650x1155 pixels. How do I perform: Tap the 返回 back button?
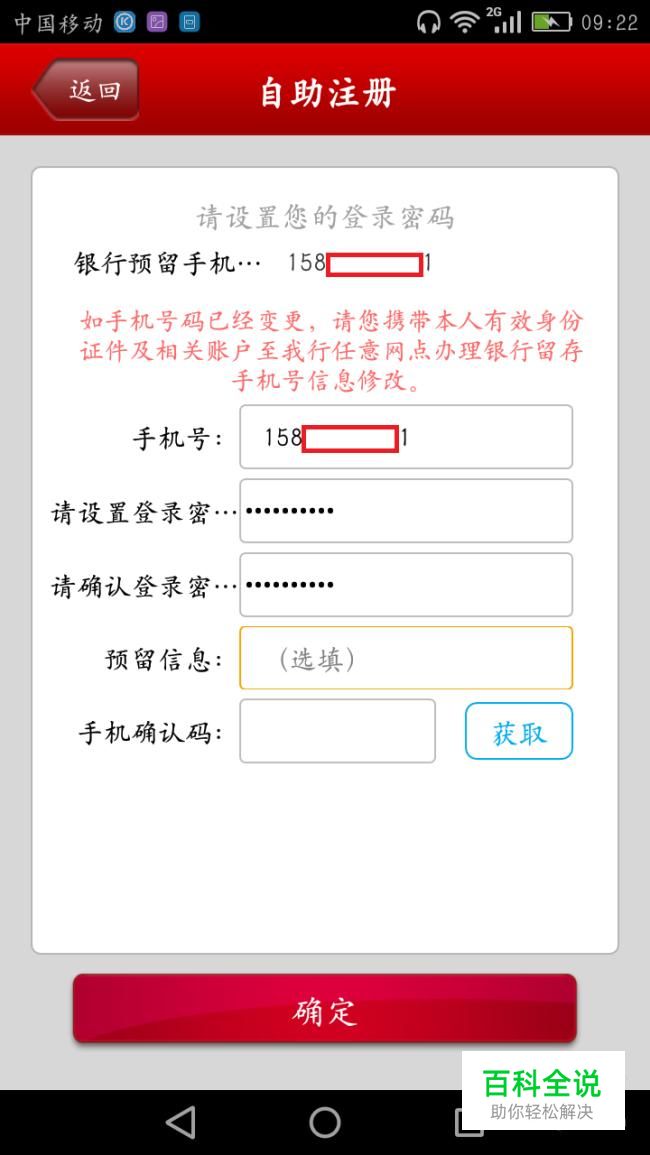click(x=86, y=90)
